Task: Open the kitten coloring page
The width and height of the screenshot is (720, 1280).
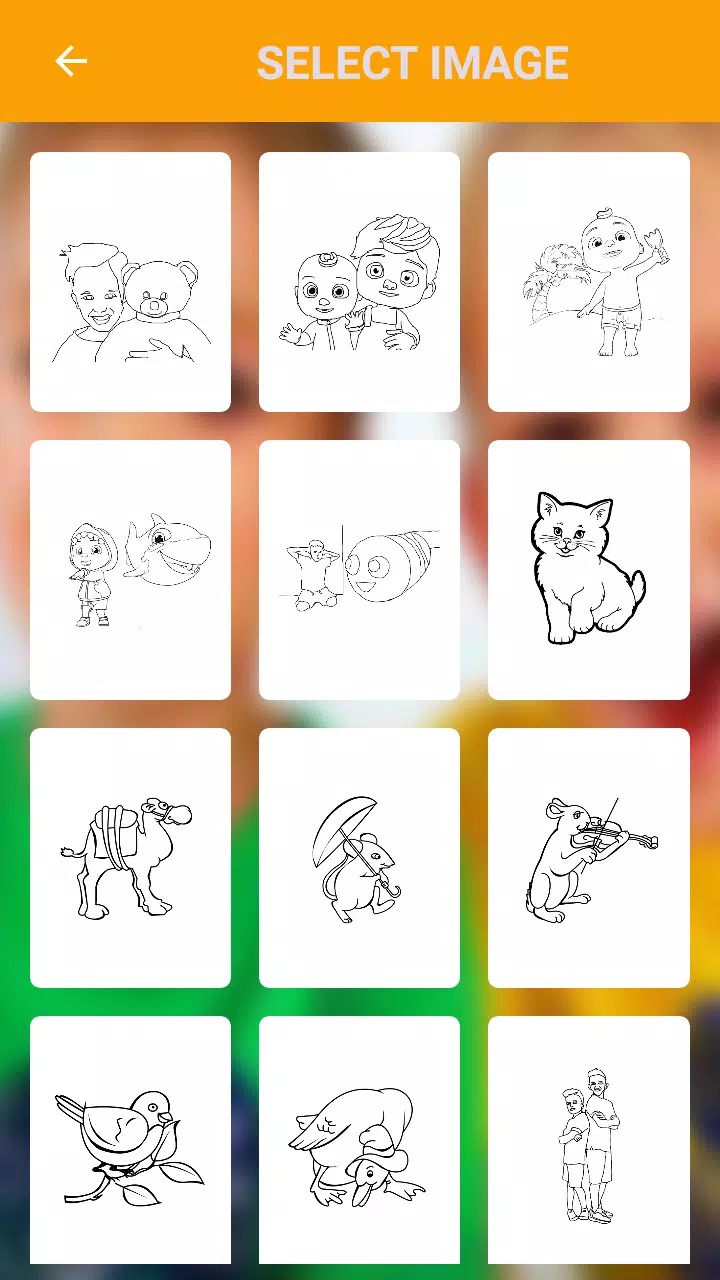Action: [x=588, y=570]
